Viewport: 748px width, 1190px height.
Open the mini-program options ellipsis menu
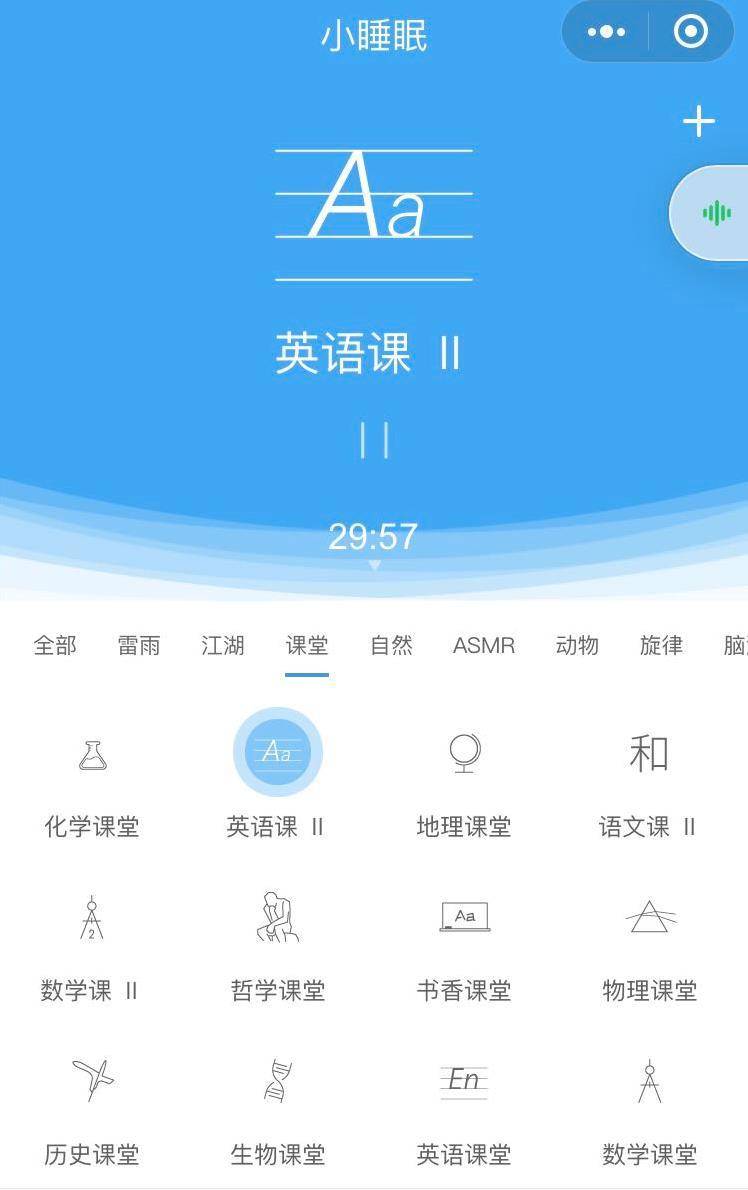(x=607, y=31)
